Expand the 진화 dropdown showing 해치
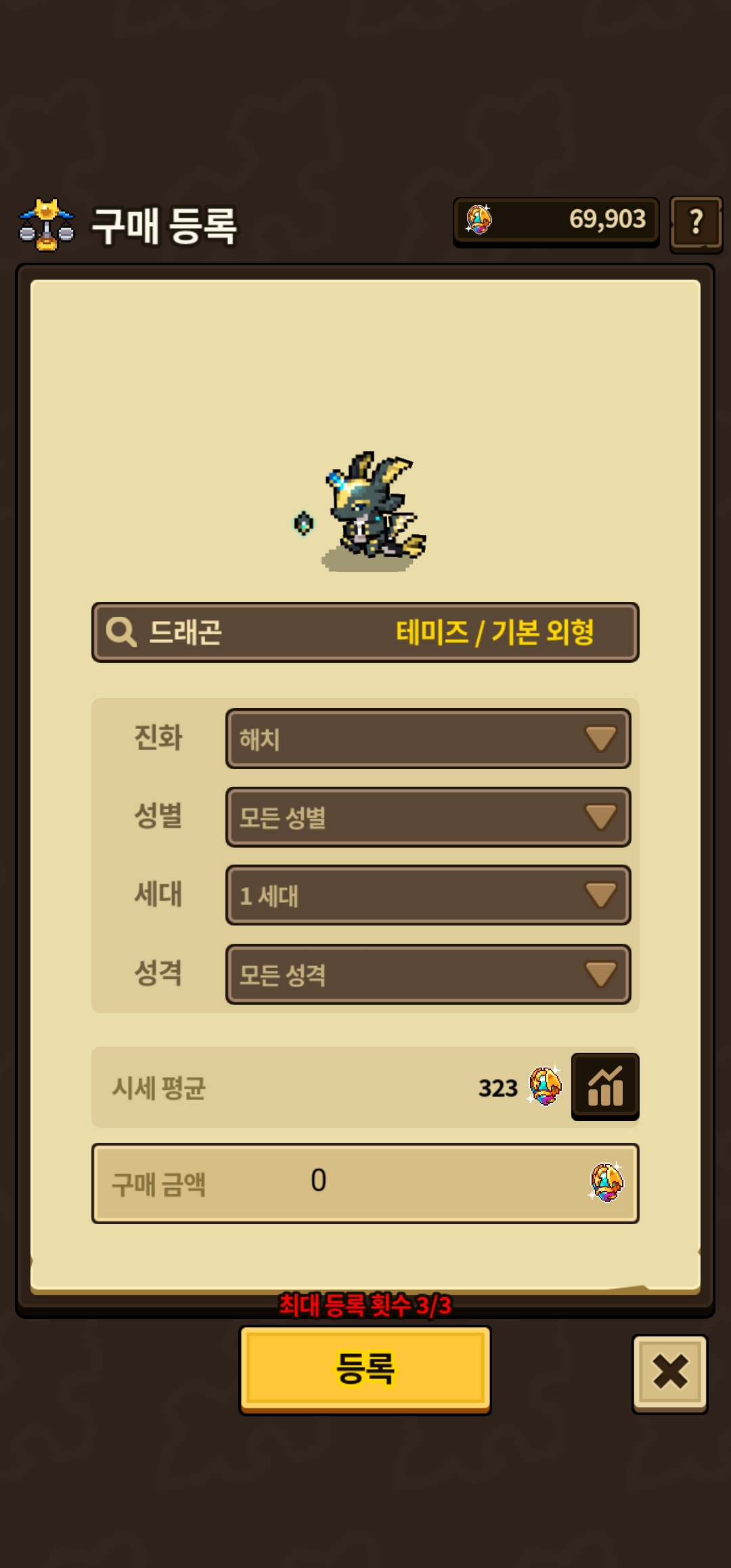 [x=428, y=739]
